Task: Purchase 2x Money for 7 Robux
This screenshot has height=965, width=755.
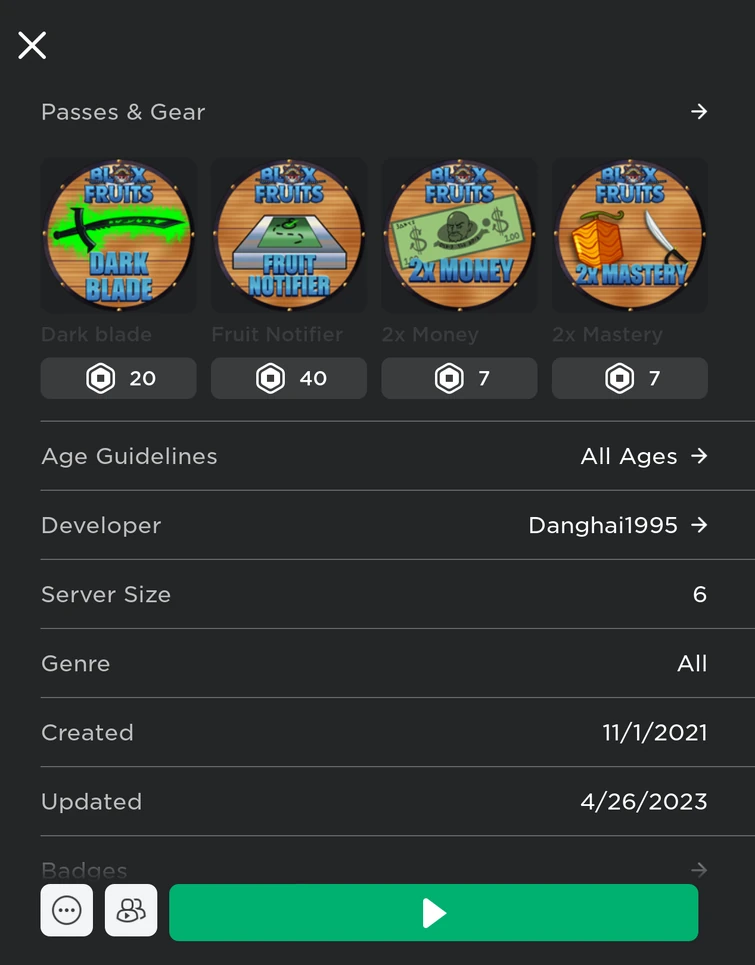Action: [x=459, y=378]
